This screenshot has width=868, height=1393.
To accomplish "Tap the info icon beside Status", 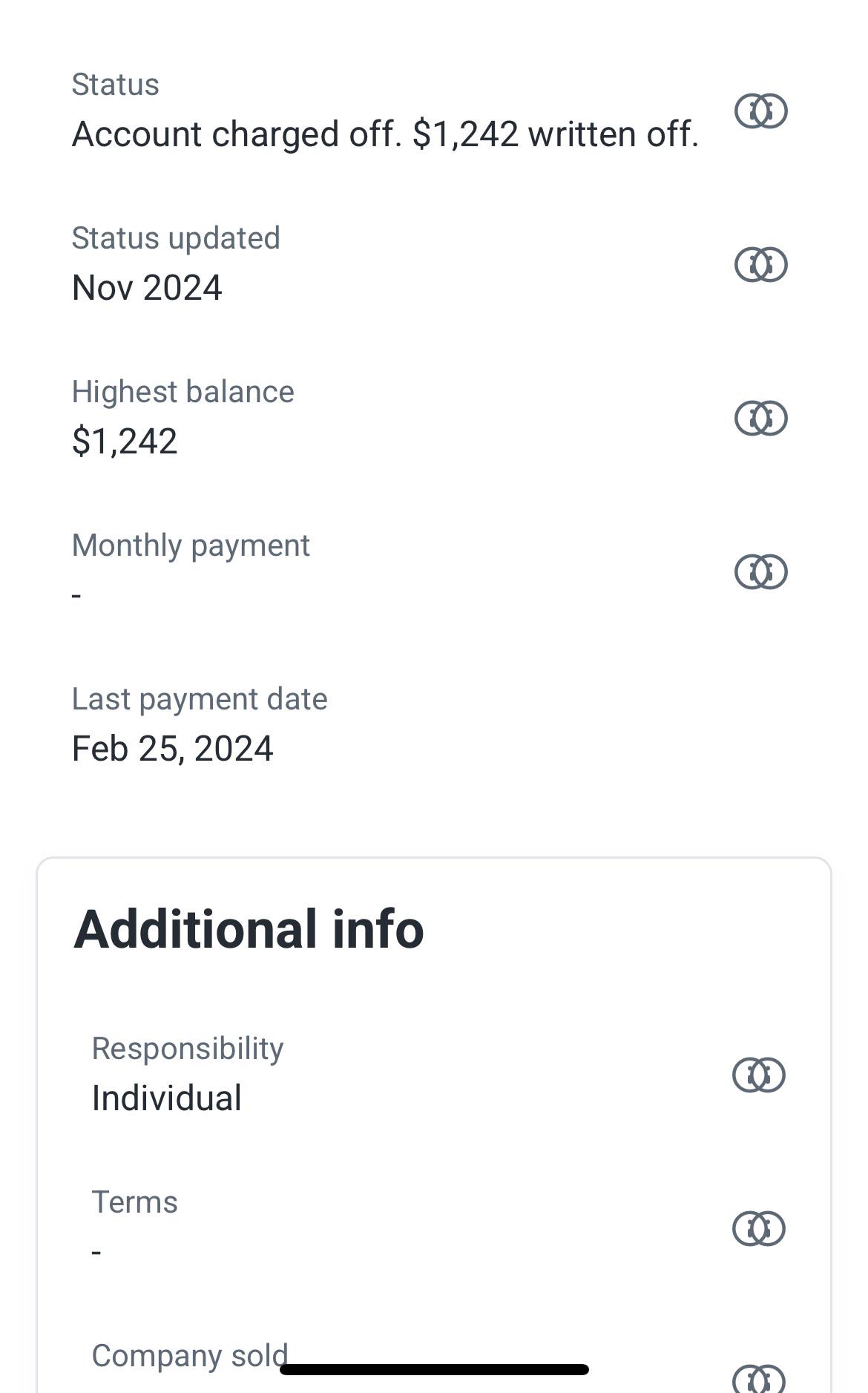I will pos(760,111).
